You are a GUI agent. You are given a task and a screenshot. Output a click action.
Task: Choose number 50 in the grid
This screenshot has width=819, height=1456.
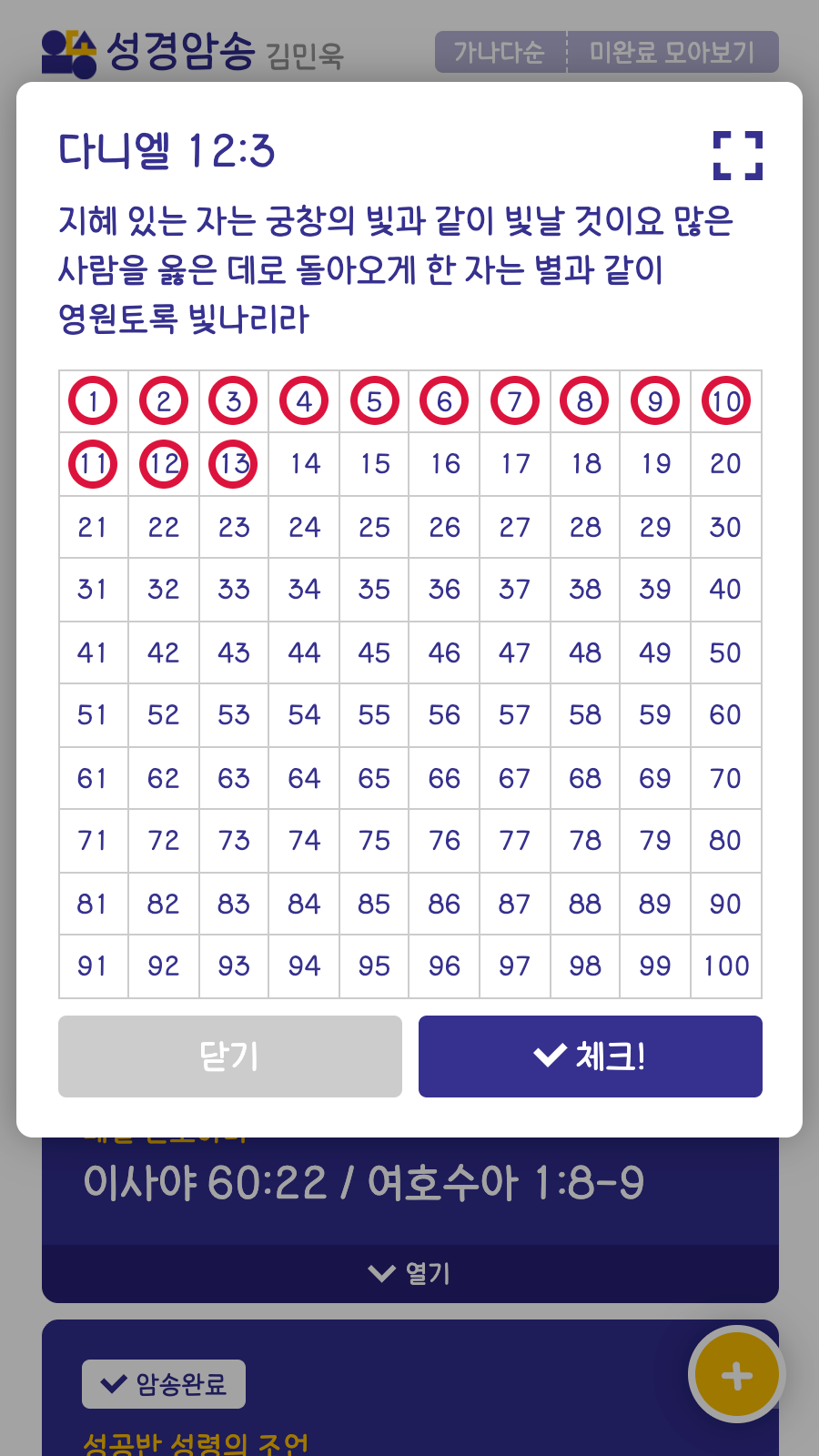pyautogui.click(x=725, y=652)
